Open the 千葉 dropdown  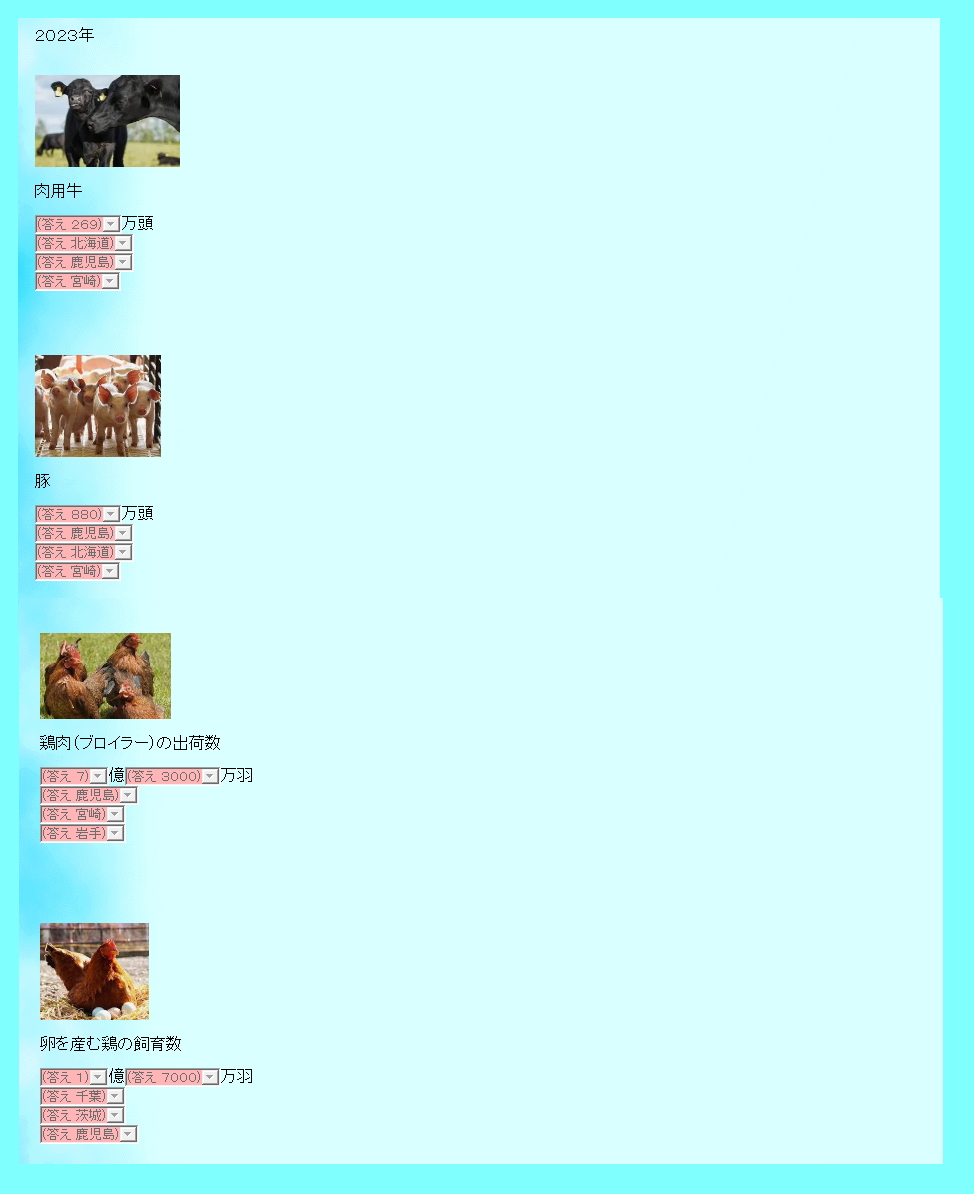pyautogui.click(x=82, y=1096)
